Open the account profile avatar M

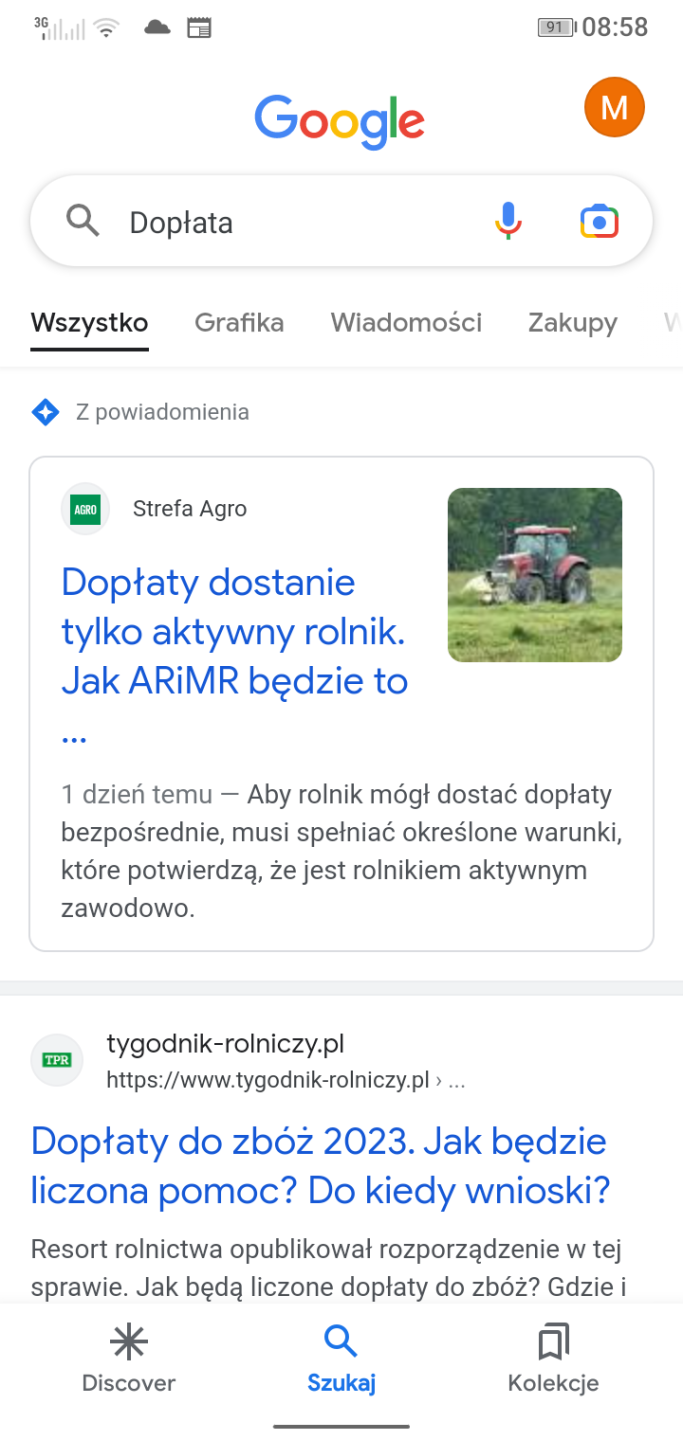coord(614,107)
